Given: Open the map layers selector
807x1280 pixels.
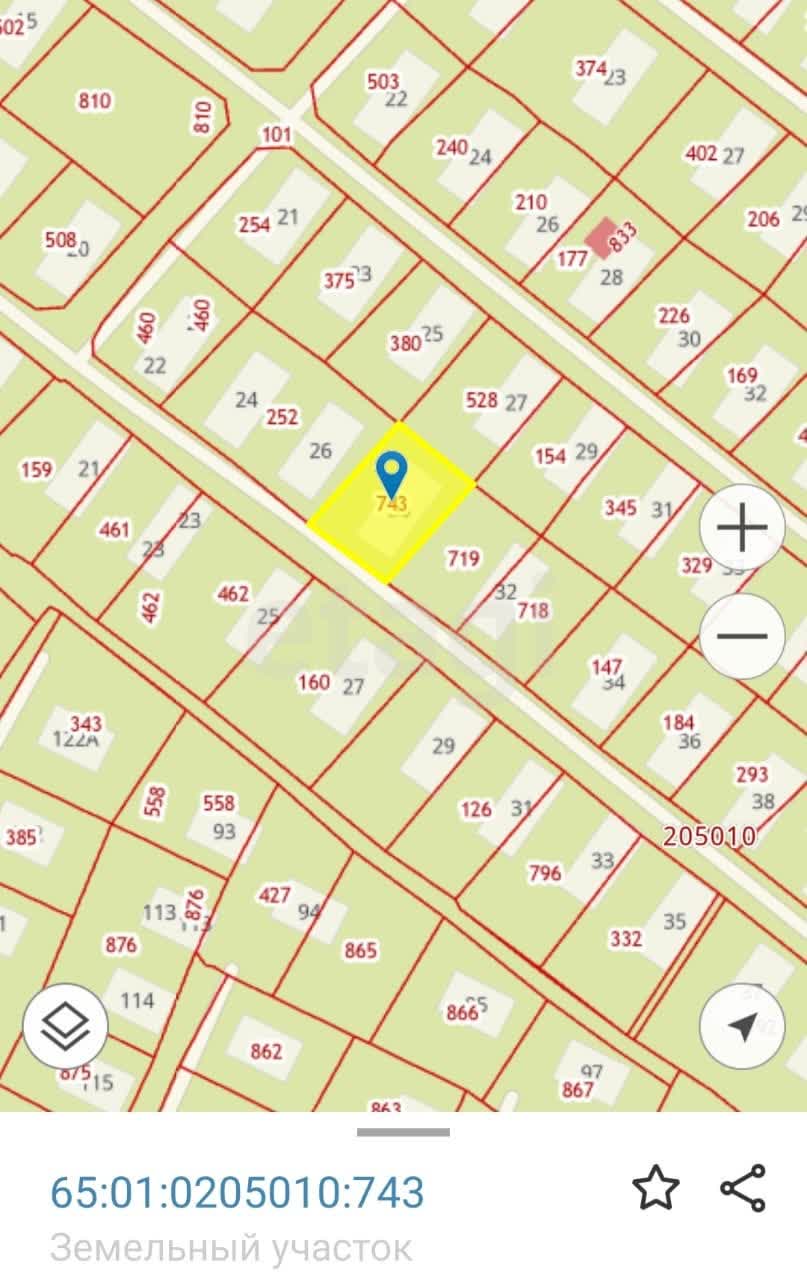Looking at the screenshot, I should tap(65, 1026).
